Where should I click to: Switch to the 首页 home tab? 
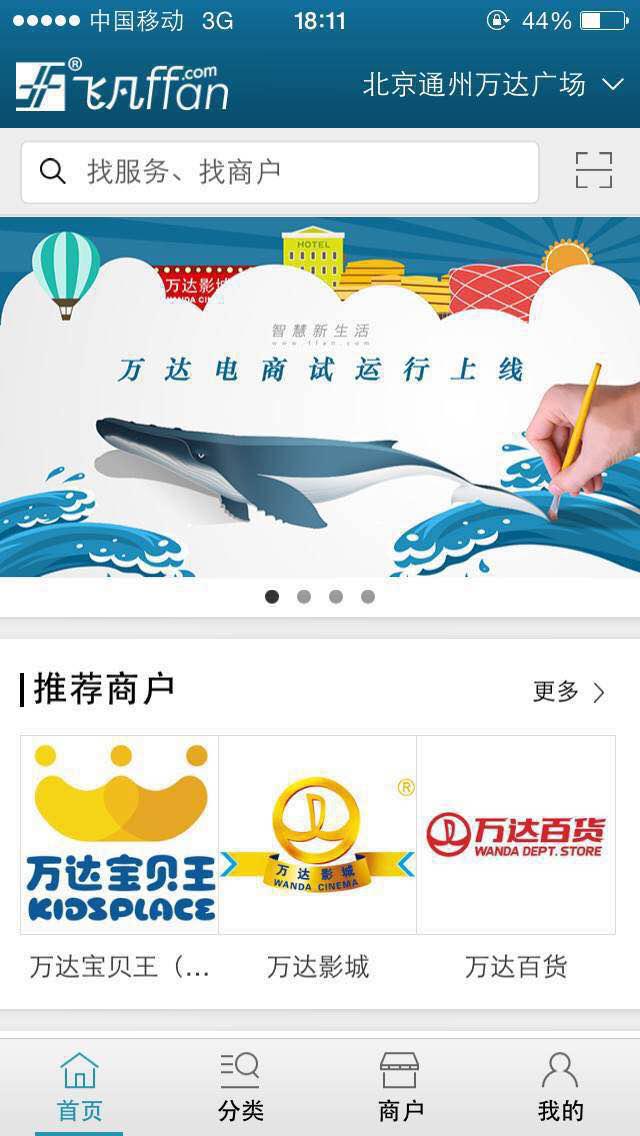point(80,1086)
